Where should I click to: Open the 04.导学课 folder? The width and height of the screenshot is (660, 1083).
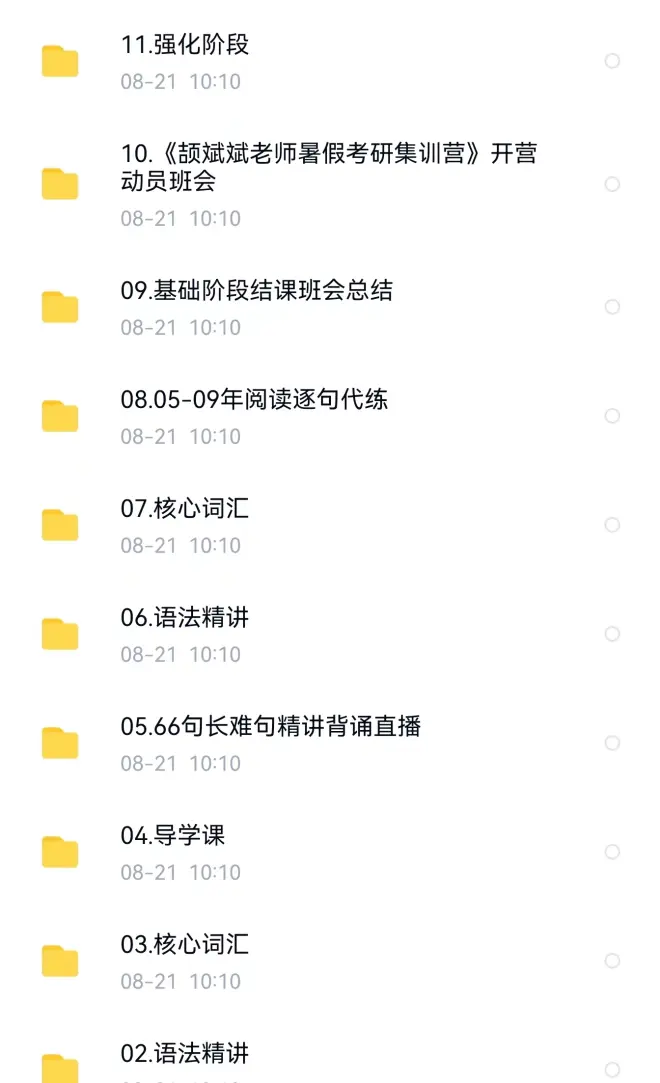click(x=173, y=837)
